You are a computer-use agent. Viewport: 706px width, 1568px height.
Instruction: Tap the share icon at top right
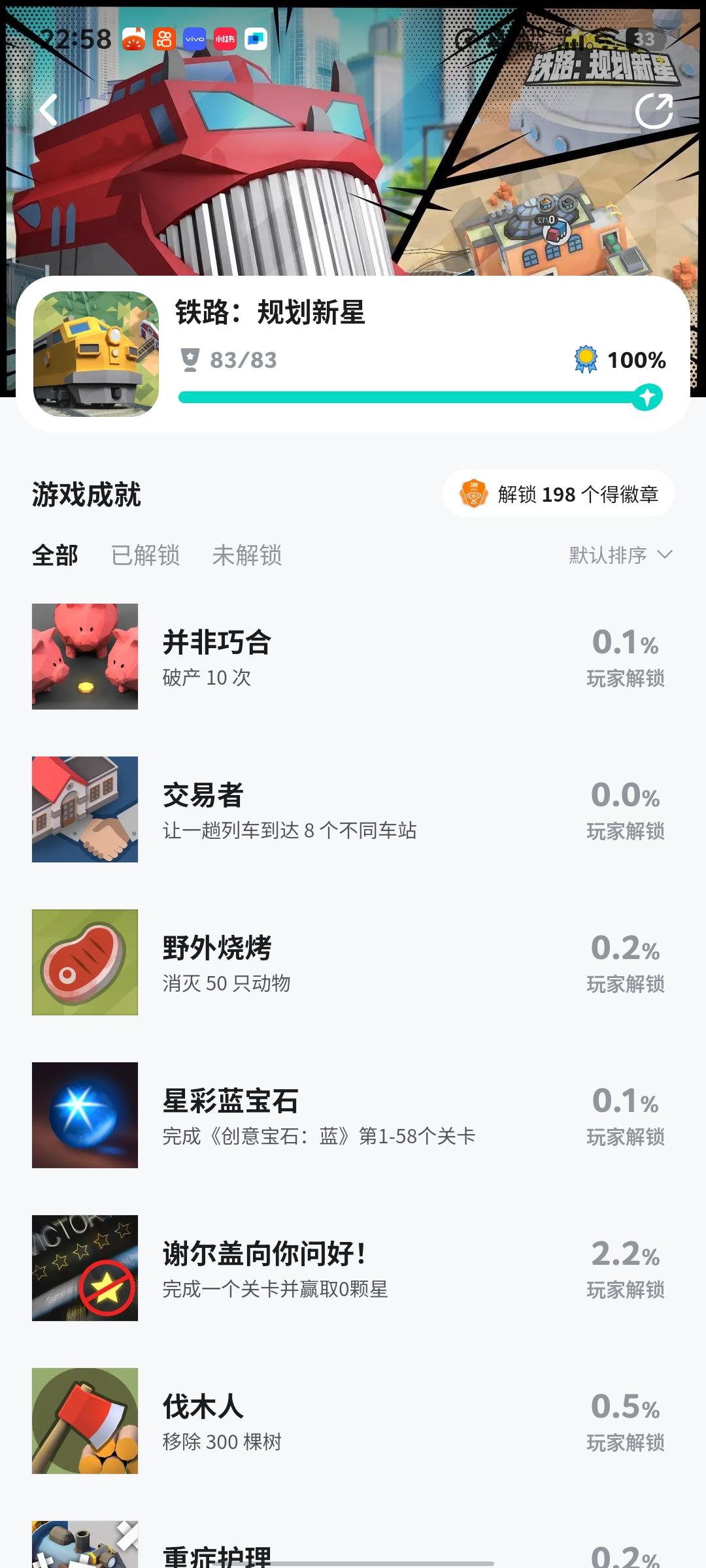point(654,111)
